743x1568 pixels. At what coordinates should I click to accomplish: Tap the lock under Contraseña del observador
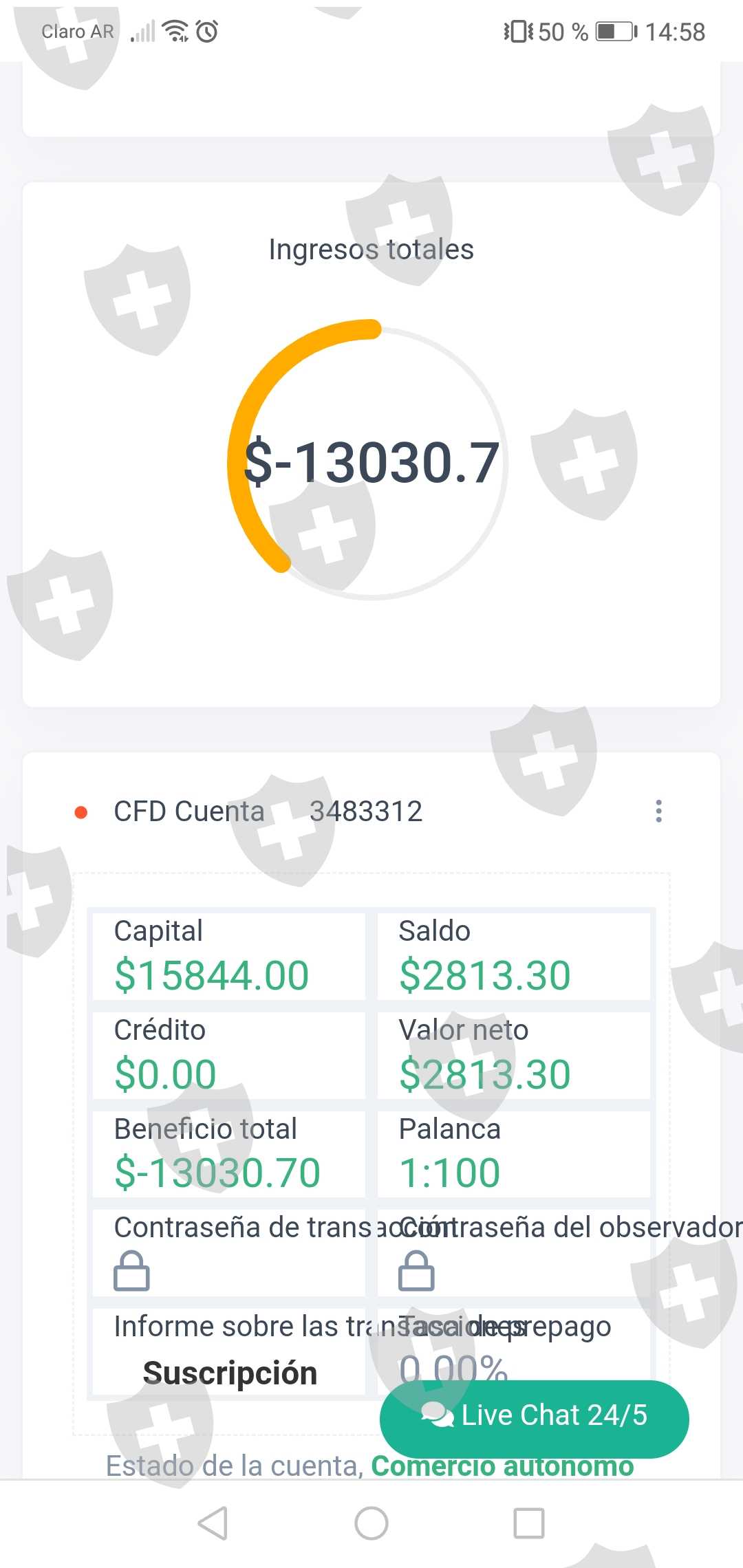416,1271
